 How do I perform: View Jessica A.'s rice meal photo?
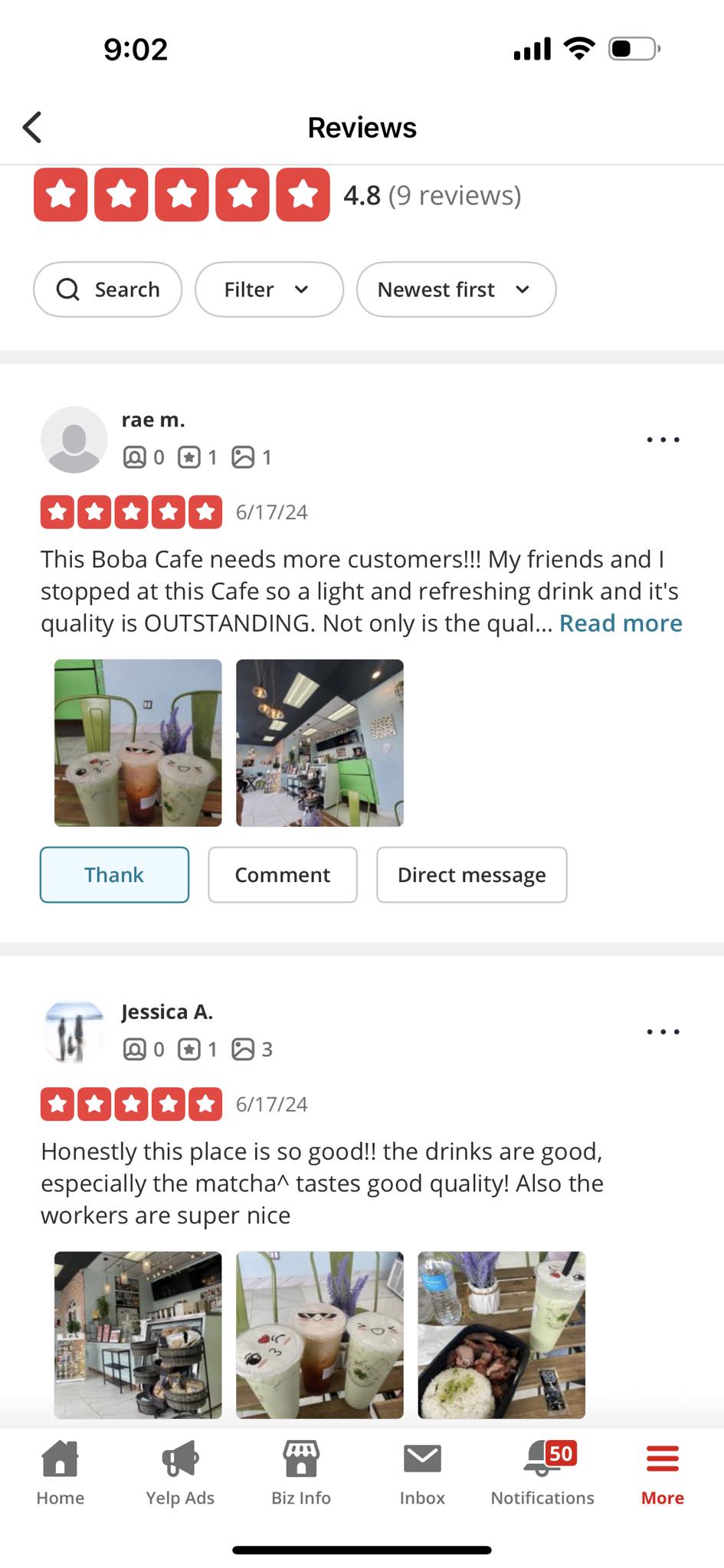point(501,1334)
